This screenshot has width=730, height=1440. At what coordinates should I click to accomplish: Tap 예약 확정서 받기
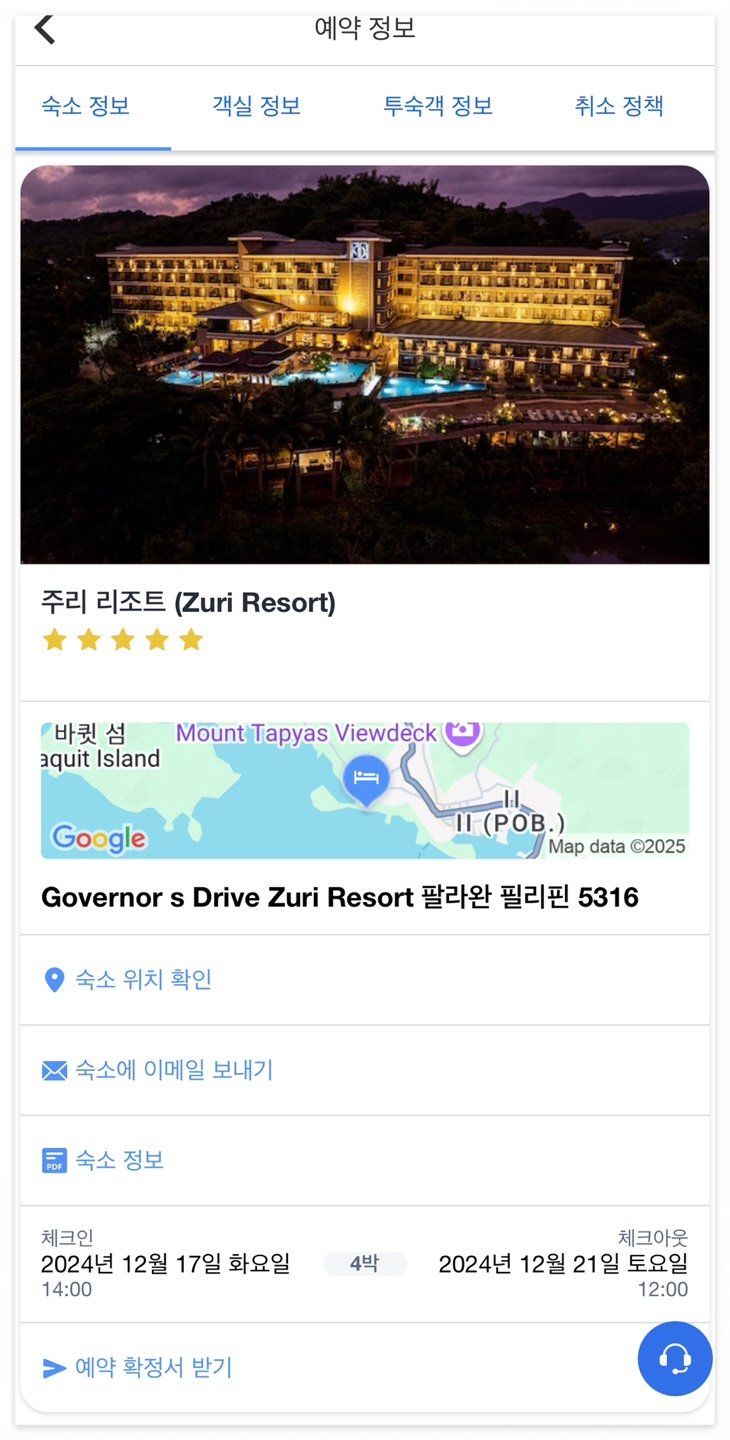pyautogui.click(x=153, y=1368)
